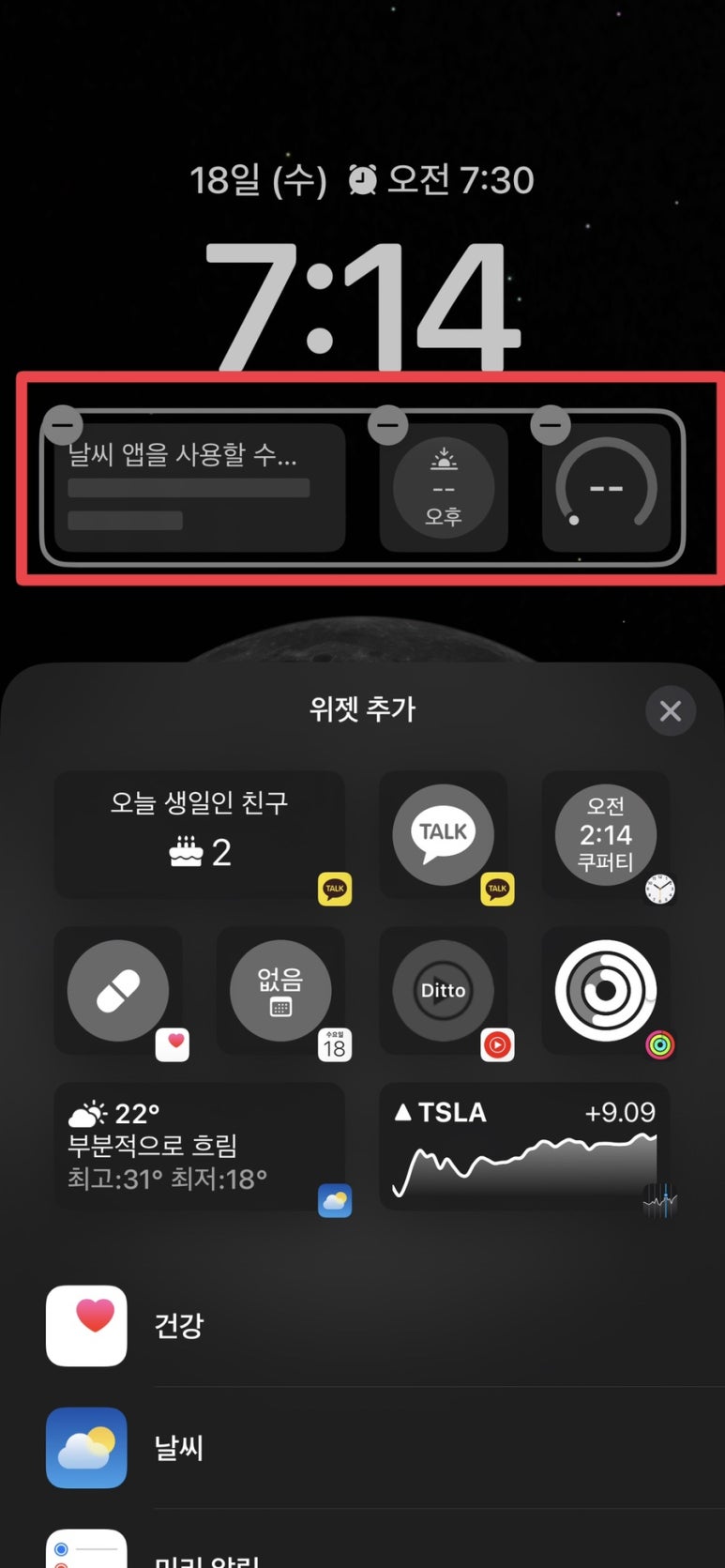Remove the gauge widget showing dashes
This screenshot has height=1568, width=725.
pyautogui.click(x=551, y=425)
